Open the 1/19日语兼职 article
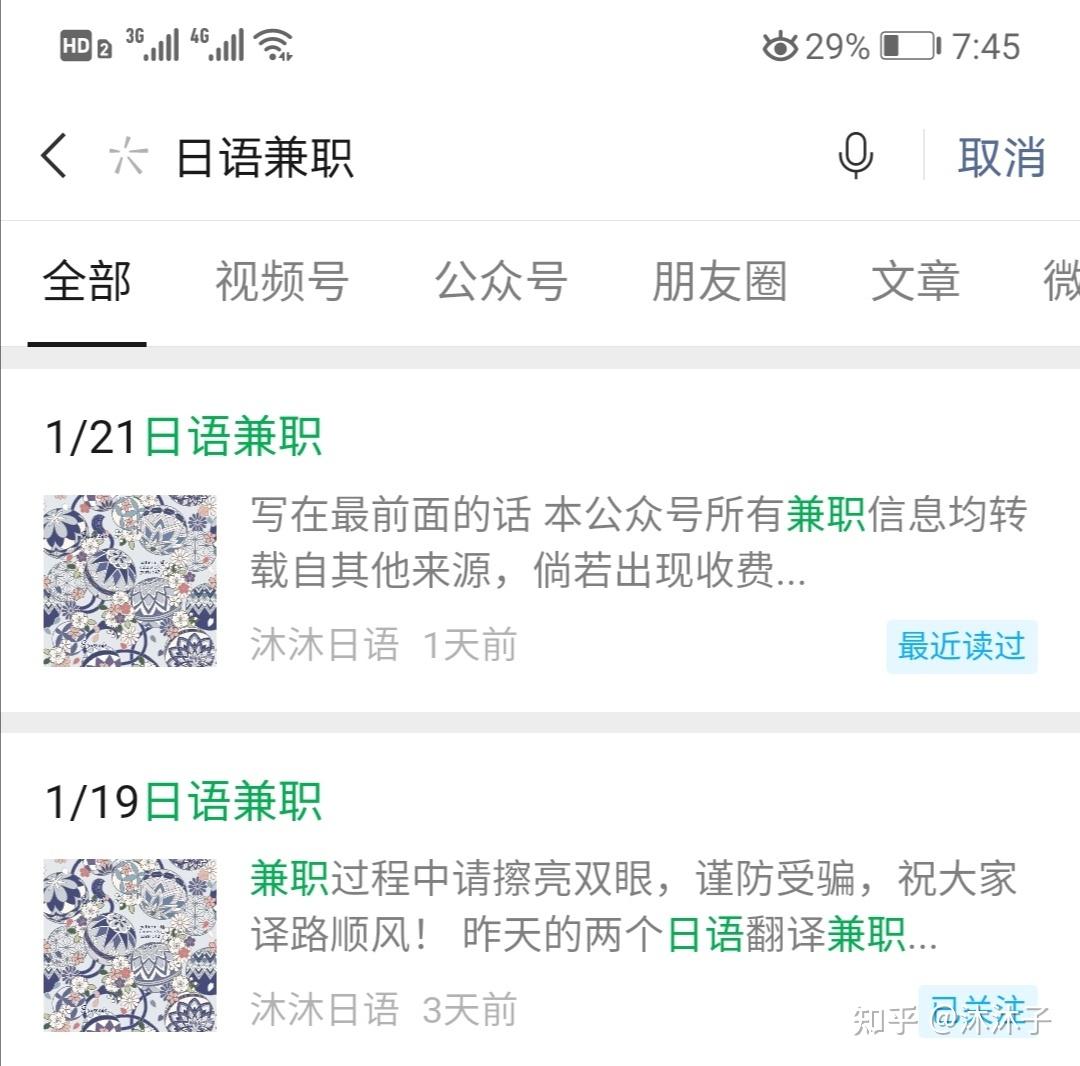This screenshot has height=1066, width=1080. 184,802
